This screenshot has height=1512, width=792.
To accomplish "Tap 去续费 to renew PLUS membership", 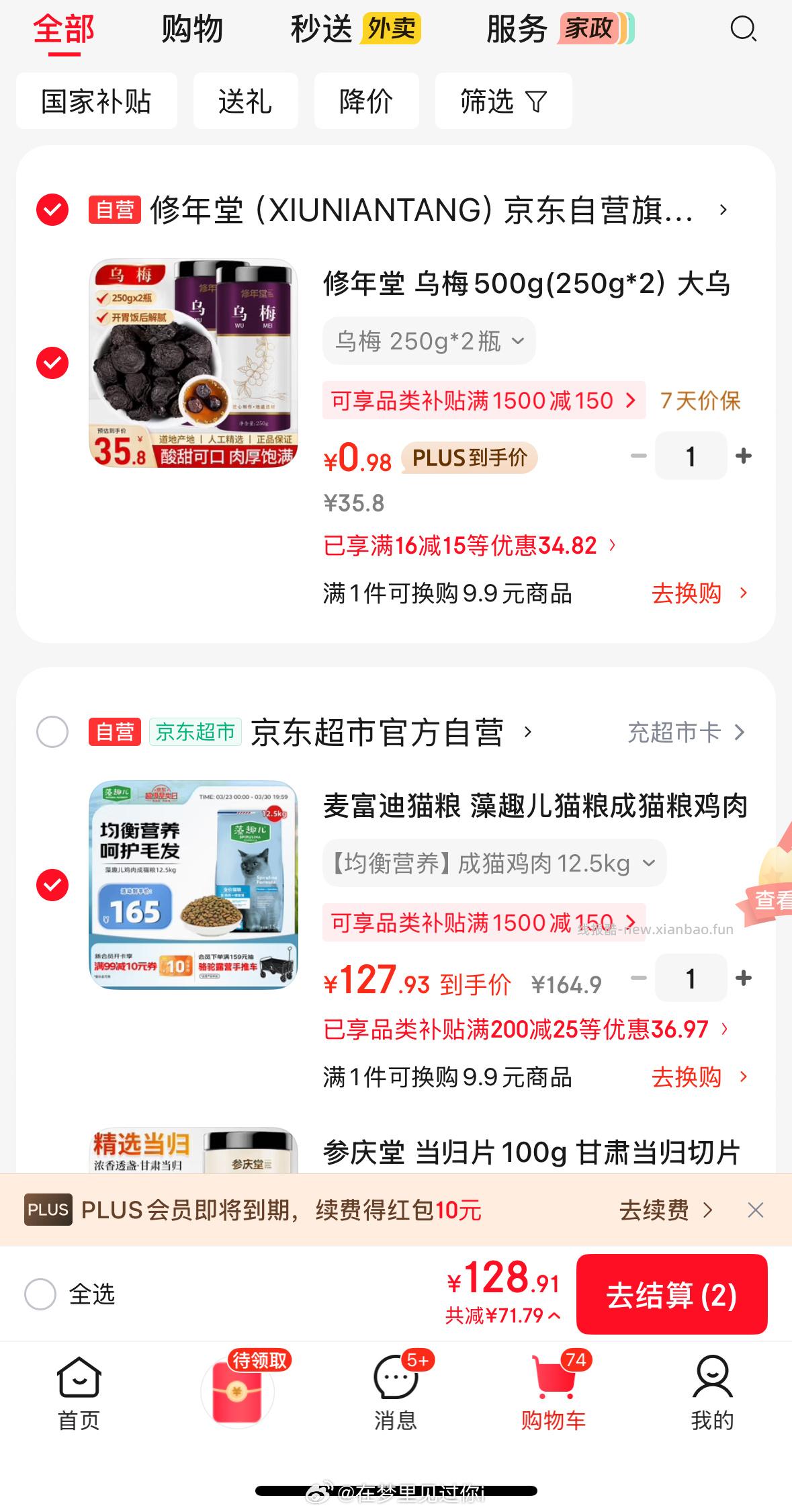I will pyautogui.click(x=665, y=1210).
